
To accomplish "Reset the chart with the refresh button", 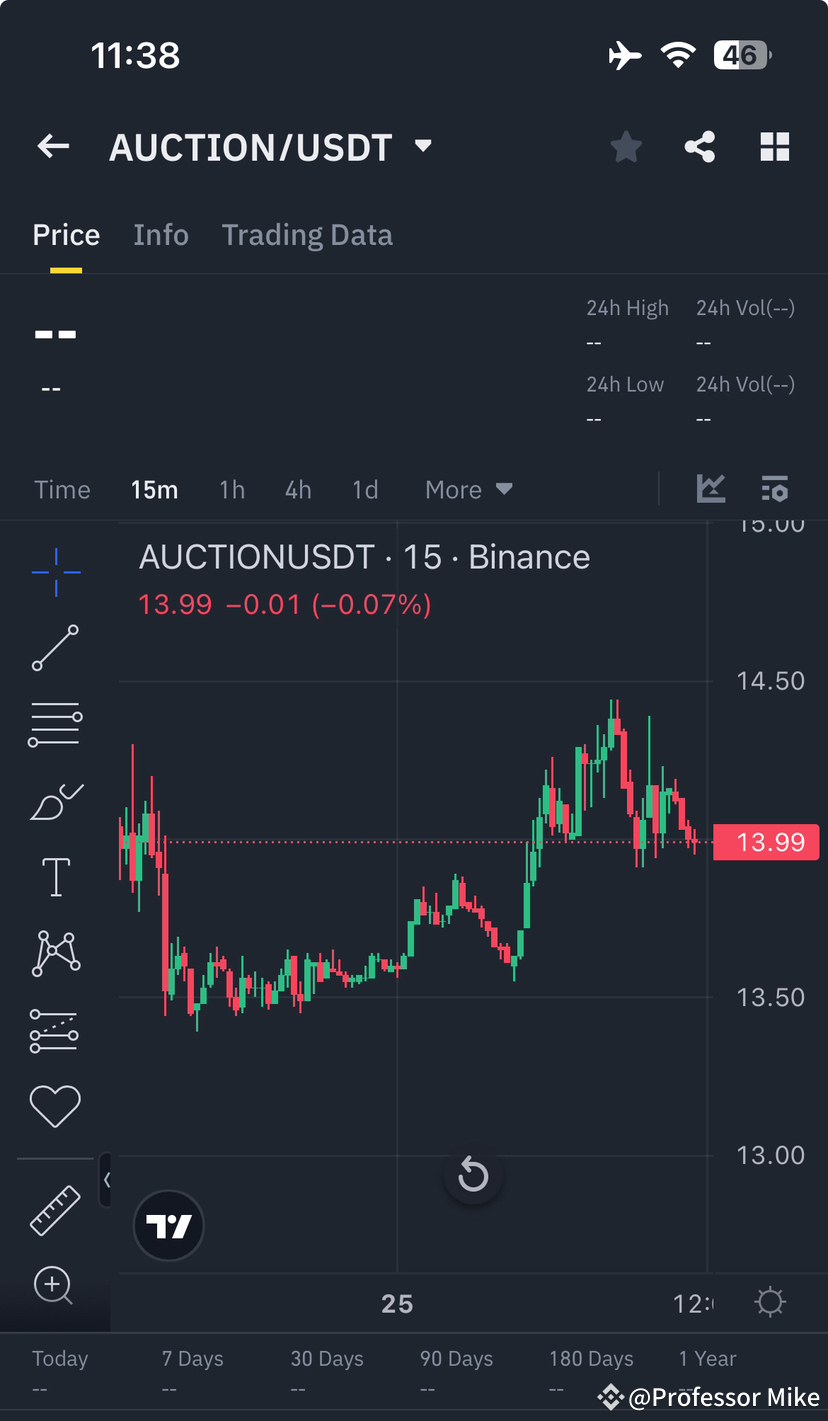I will tap(473, 1175).
